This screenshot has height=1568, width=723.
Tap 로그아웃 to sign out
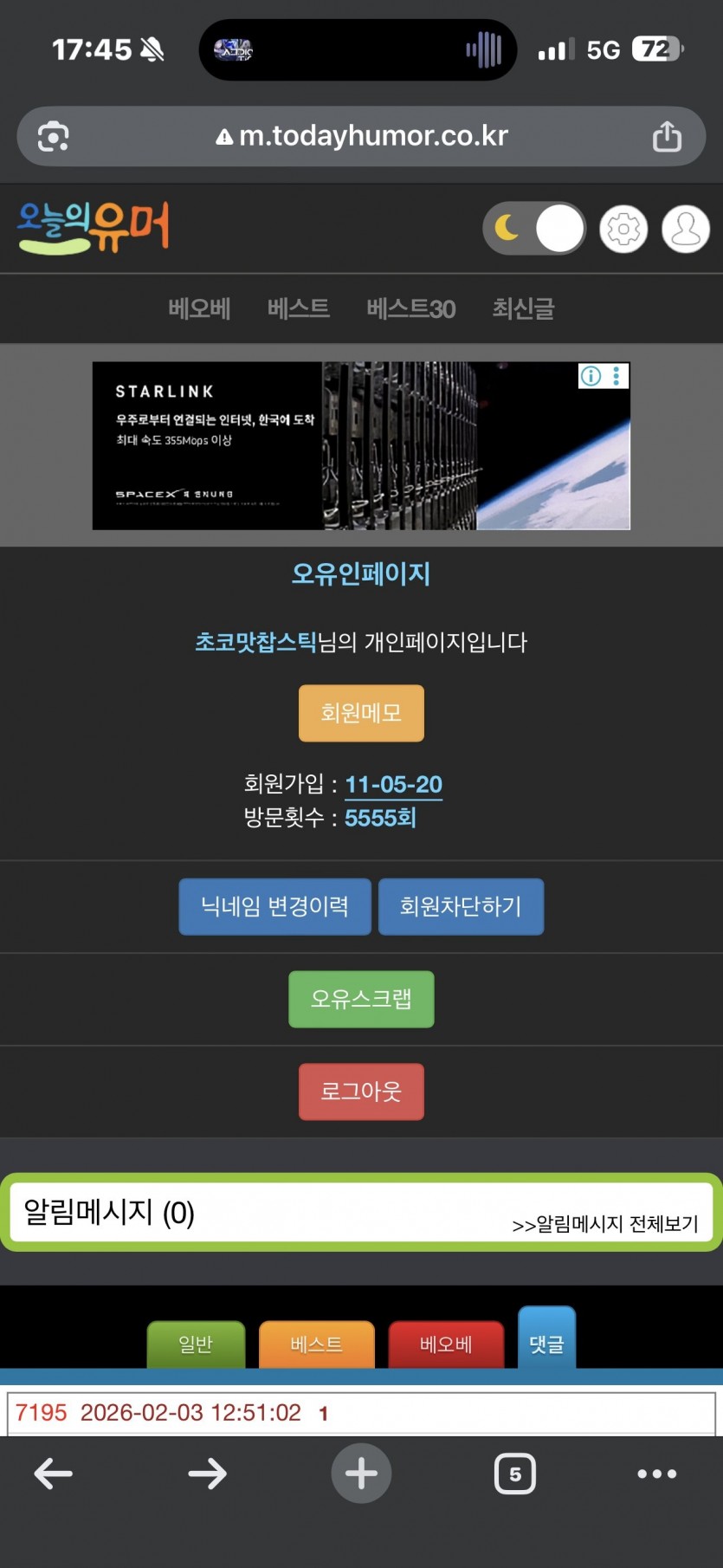tap(361, 1092)
